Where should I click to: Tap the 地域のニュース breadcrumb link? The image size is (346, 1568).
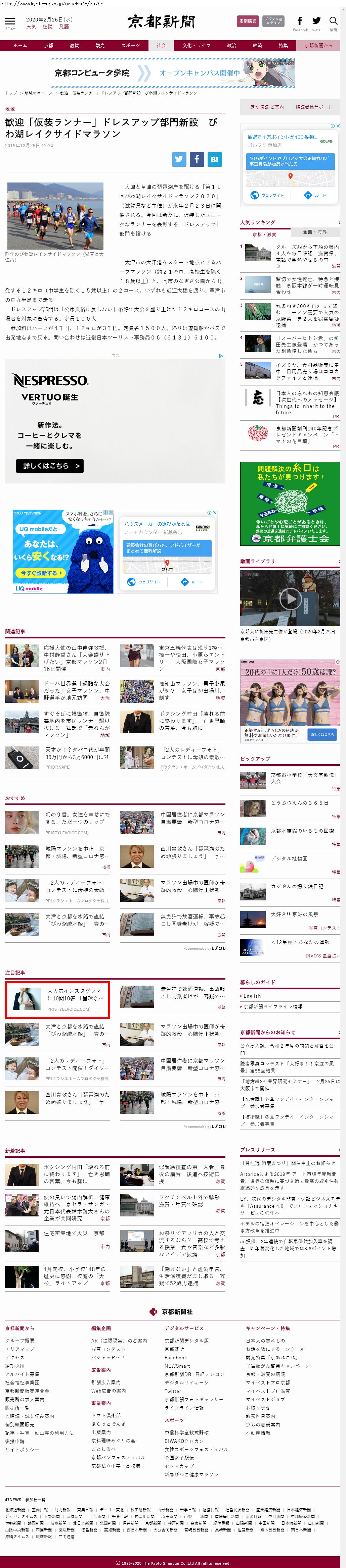[38, 93]
